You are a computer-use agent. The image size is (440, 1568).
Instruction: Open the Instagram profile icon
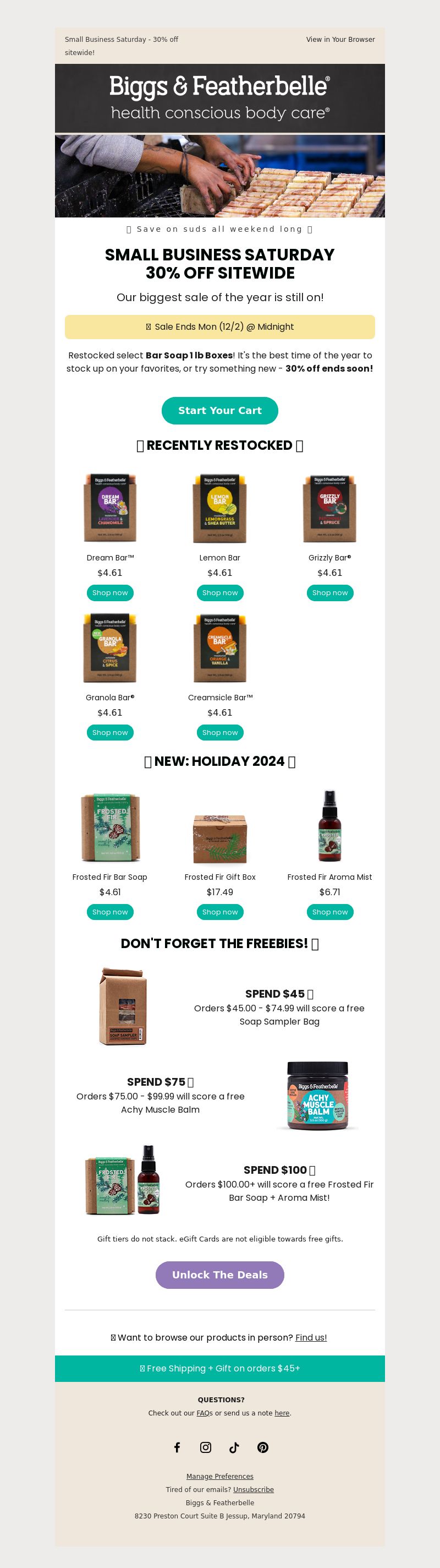click(x=205, y=1447)
